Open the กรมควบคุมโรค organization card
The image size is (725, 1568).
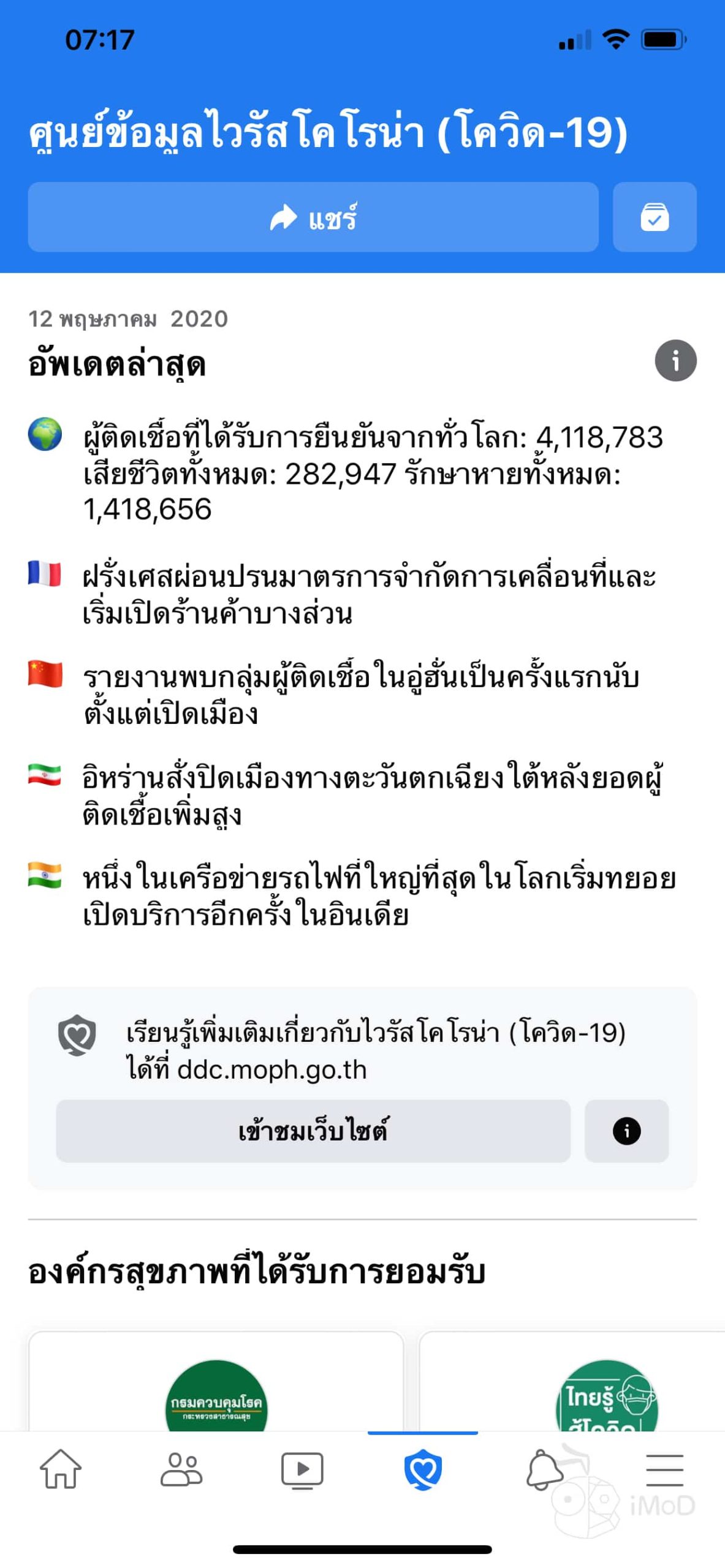pos(216,1384)
